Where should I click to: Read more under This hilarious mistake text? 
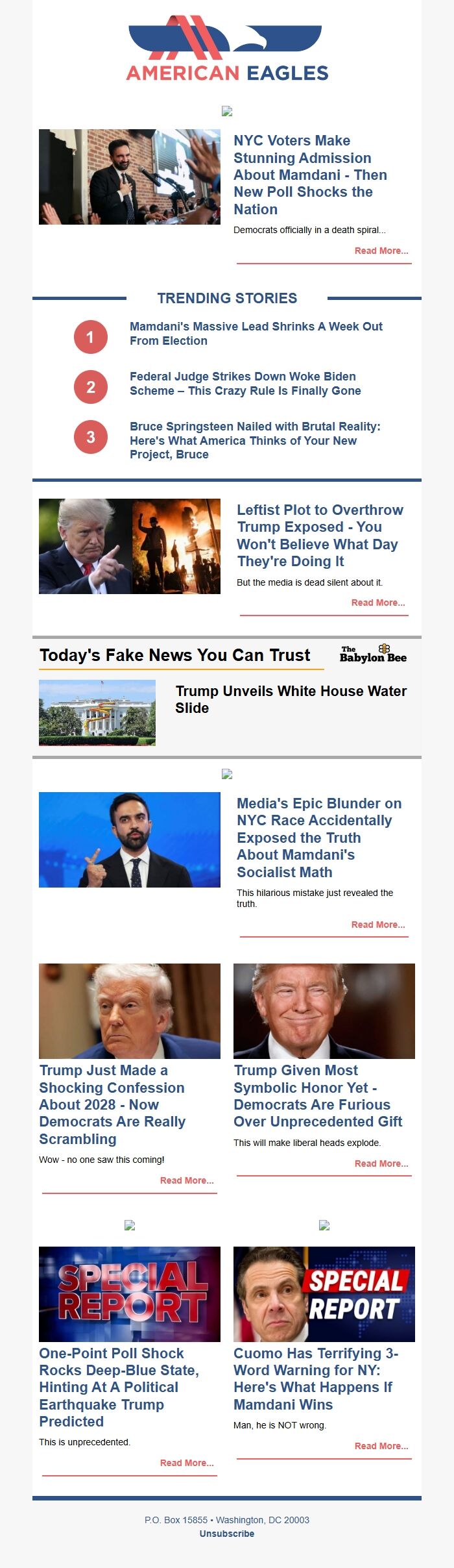coord(377,925)
